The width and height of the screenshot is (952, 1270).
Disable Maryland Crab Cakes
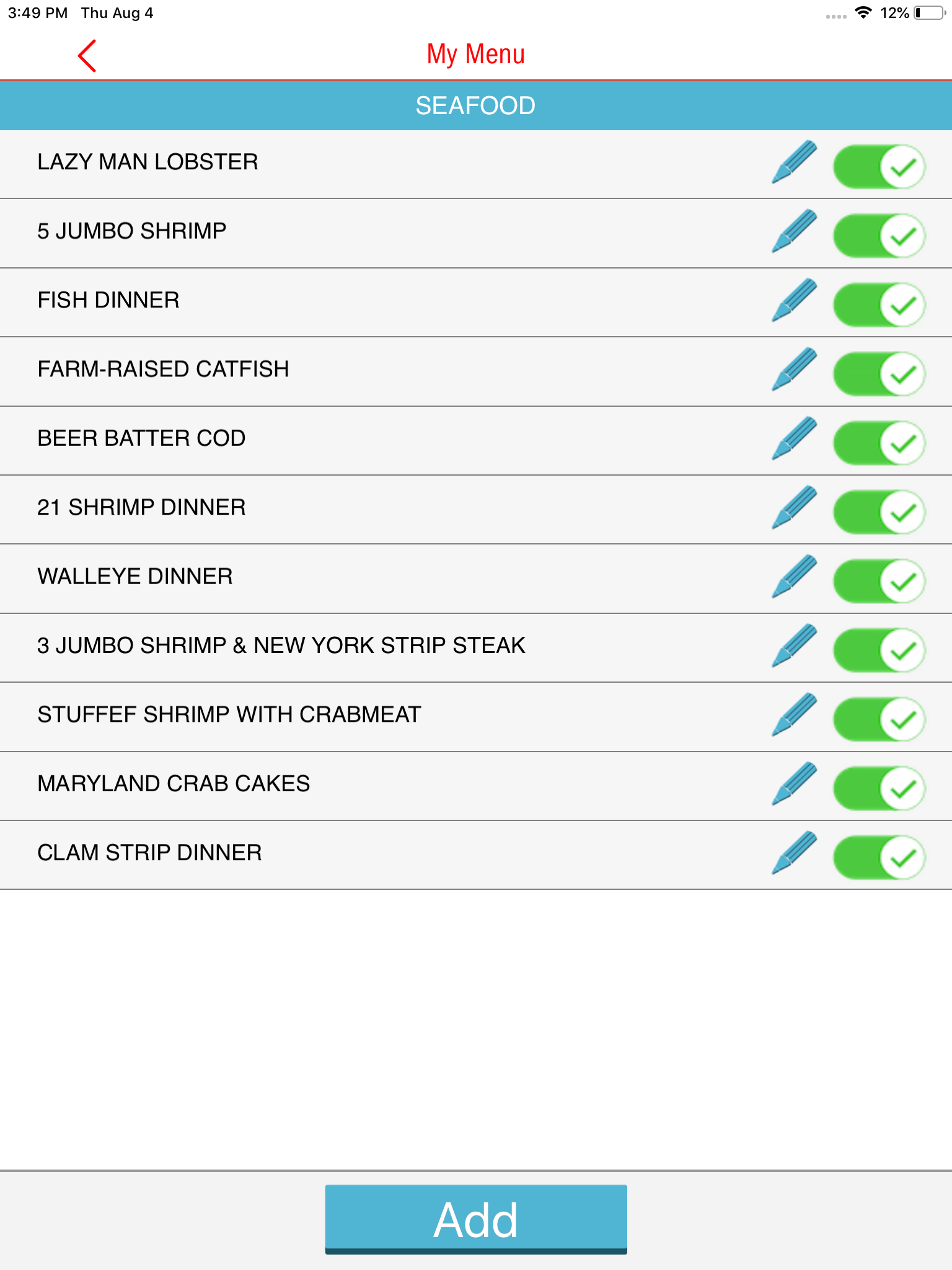point(878,788)
